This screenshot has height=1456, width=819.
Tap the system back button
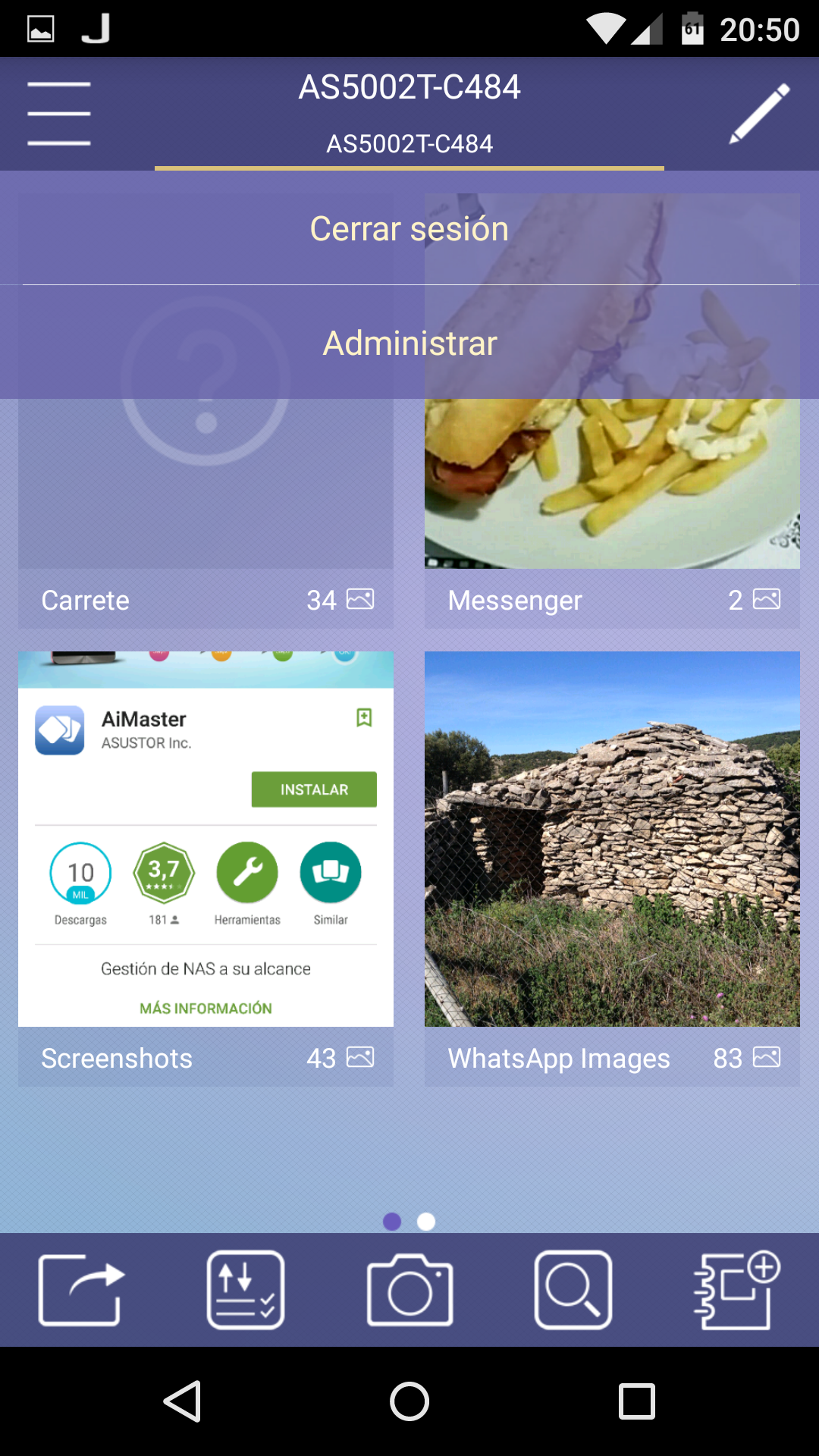point(183,1401)
